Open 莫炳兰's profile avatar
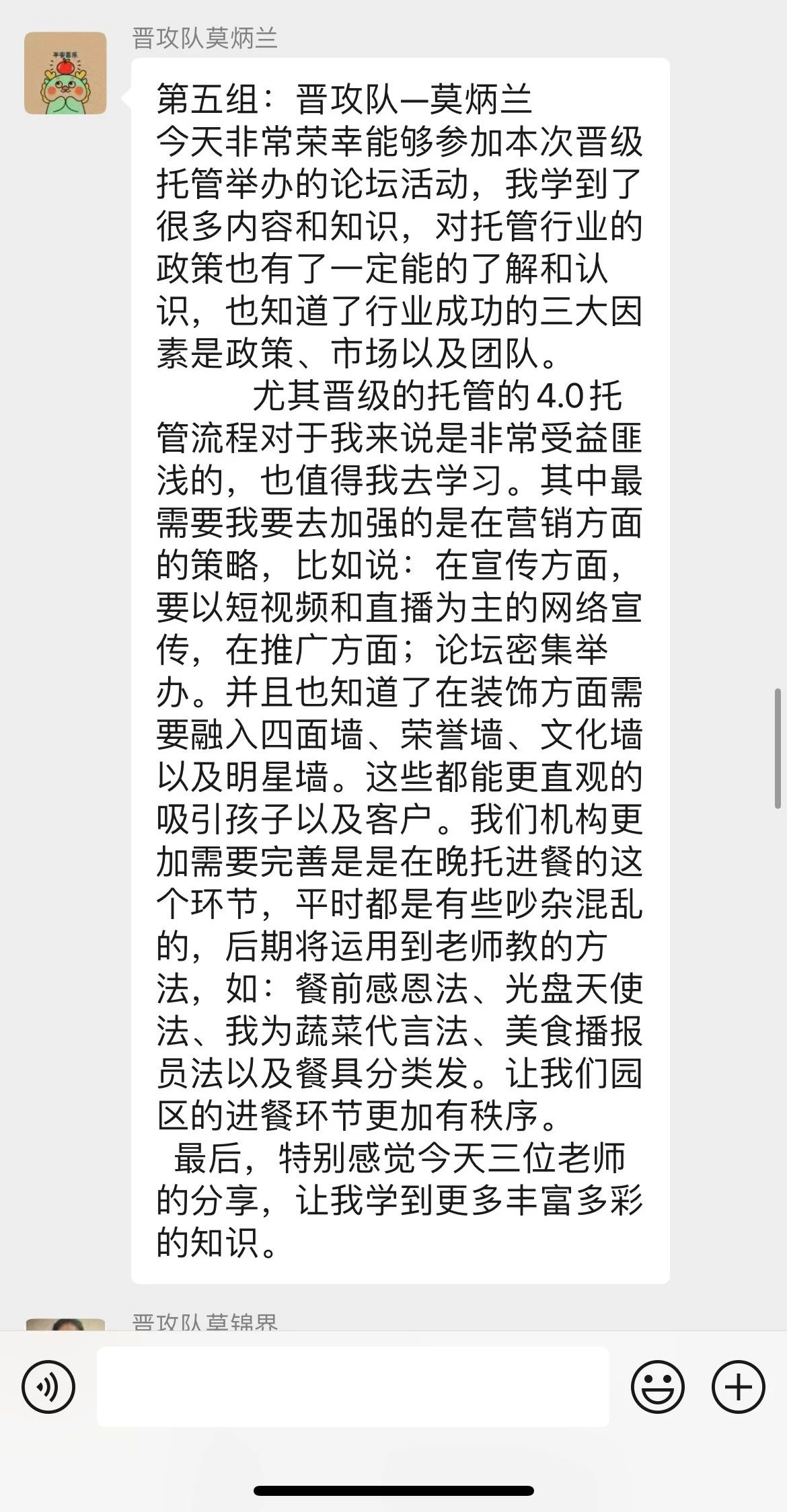Screen dimensions: 787x1512 [65, 73]
